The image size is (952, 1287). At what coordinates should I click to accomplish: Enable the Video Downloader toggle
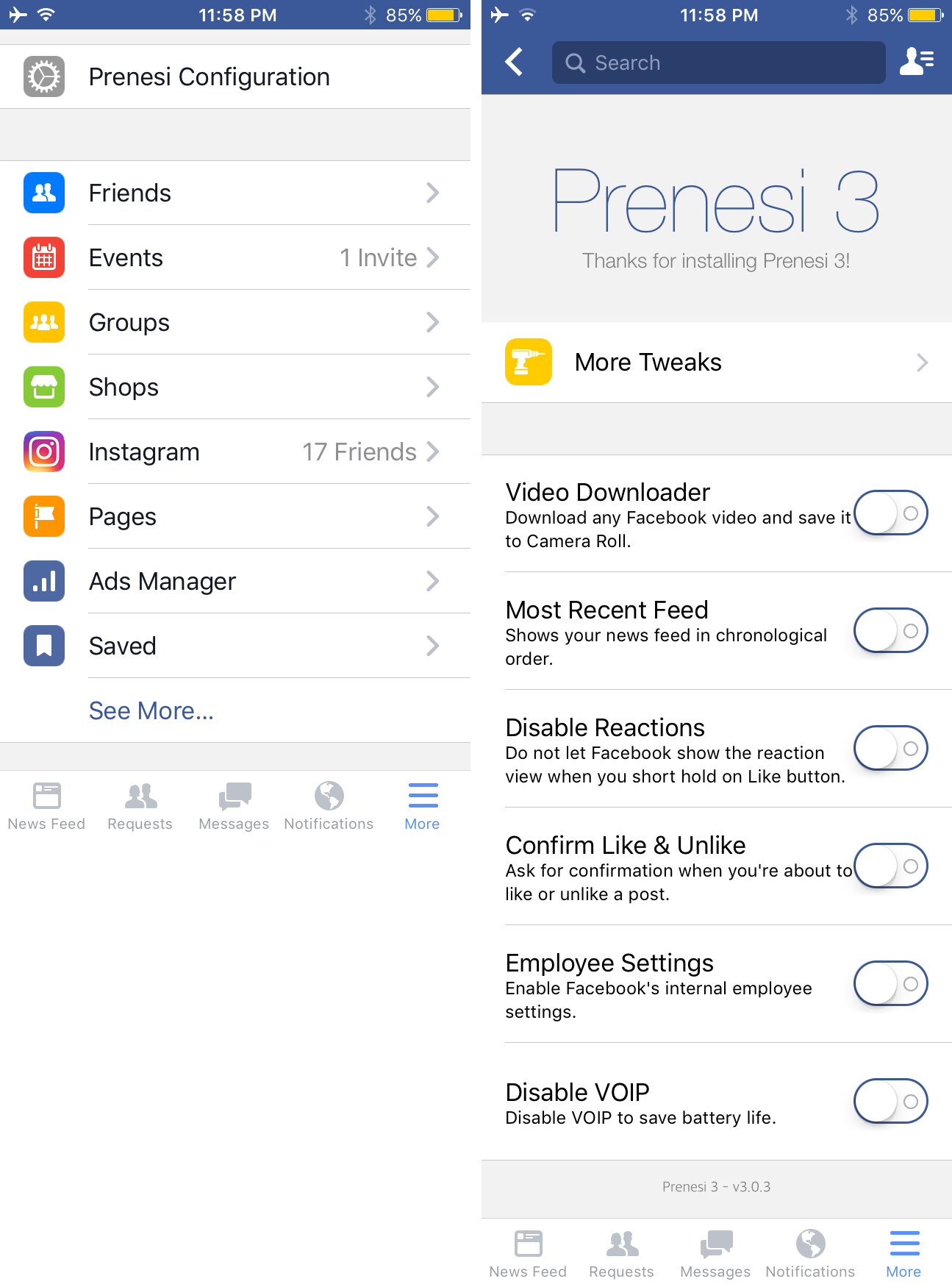[890, 513]
